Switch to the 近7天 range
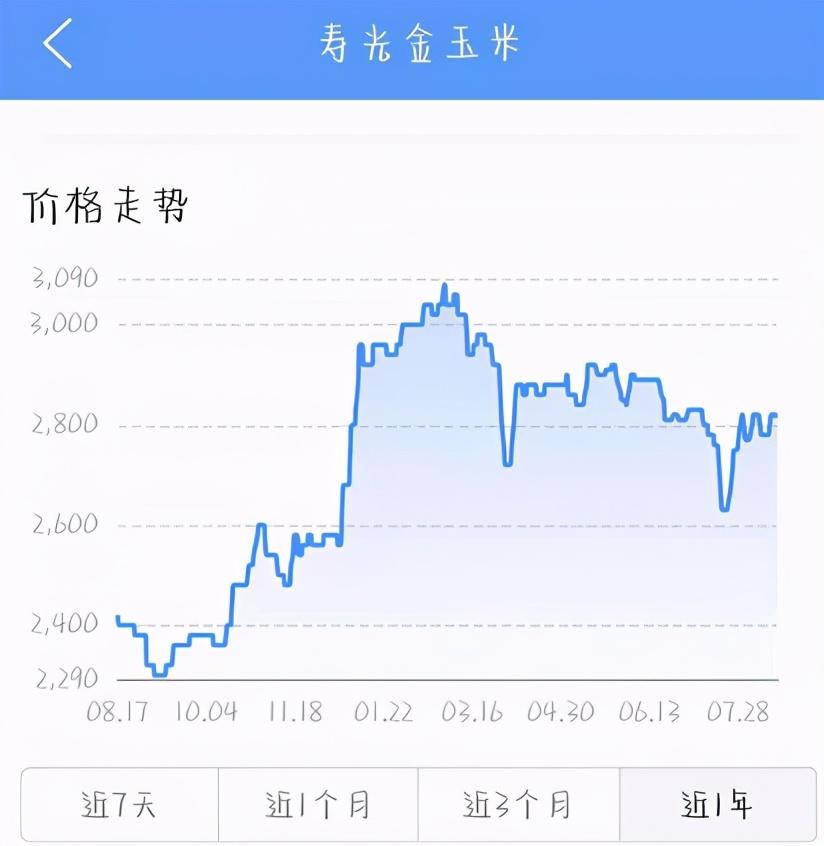The width and height of the screenshot is (824, 846). [x=119, y=805]
